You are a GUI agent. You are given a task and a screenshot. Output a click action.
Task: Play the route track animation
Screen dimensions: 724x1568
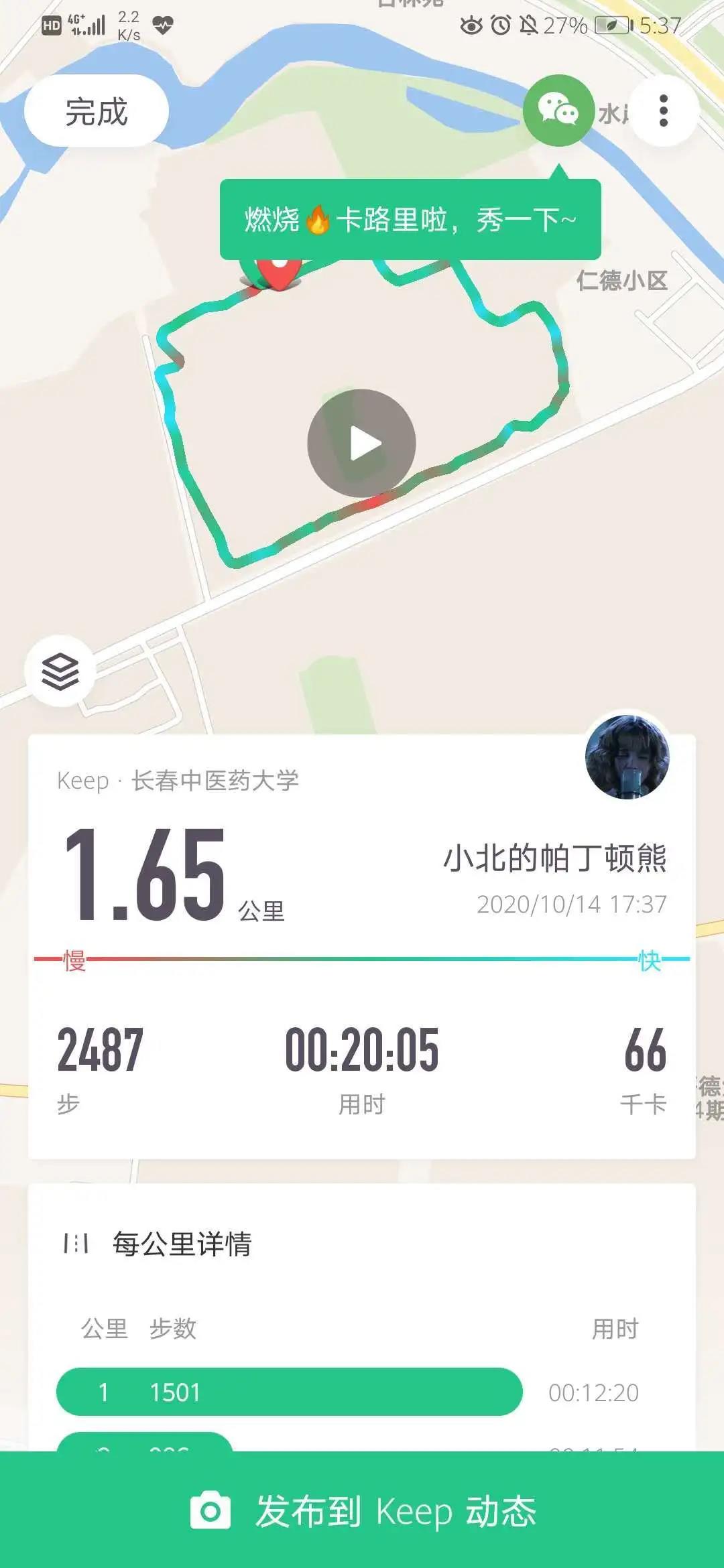coord(362,444)
